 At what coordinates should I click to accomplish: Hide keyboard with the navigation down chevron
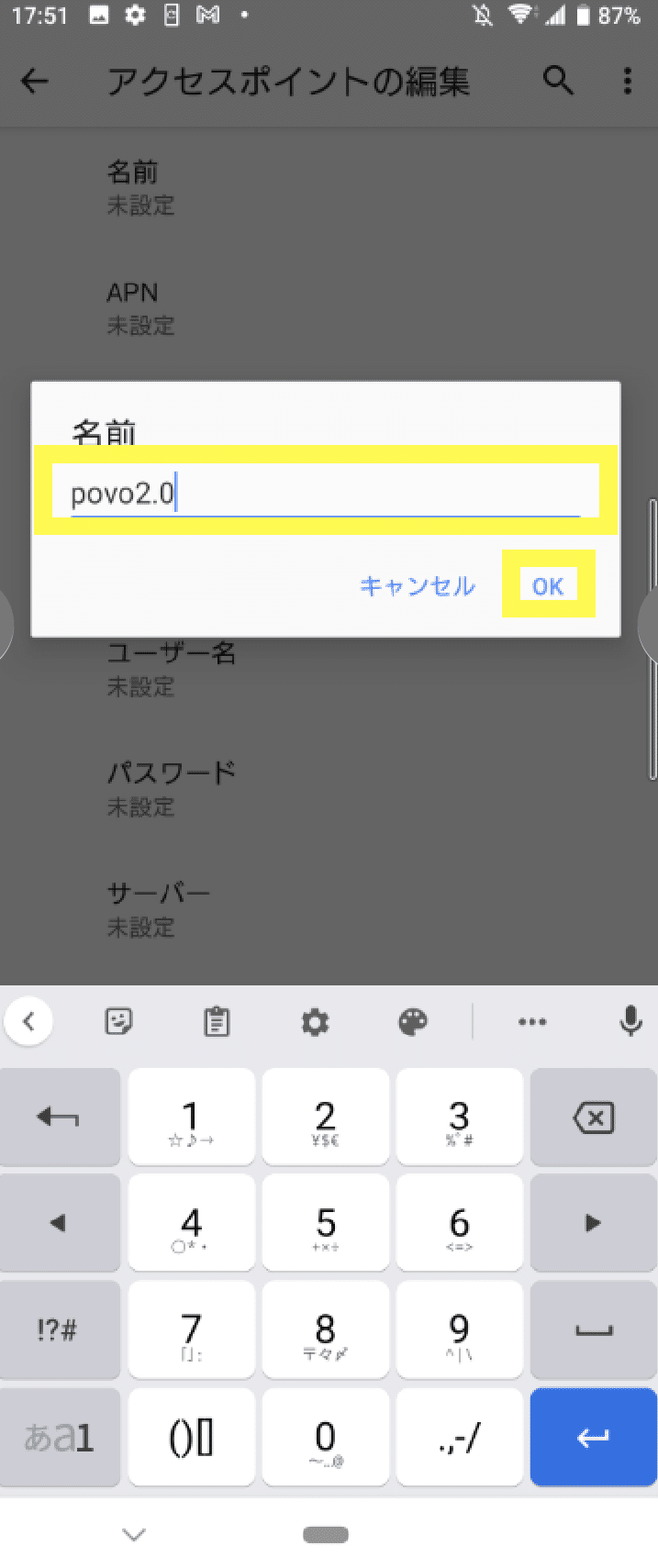pyautogui.click(x=134, y=1534)
